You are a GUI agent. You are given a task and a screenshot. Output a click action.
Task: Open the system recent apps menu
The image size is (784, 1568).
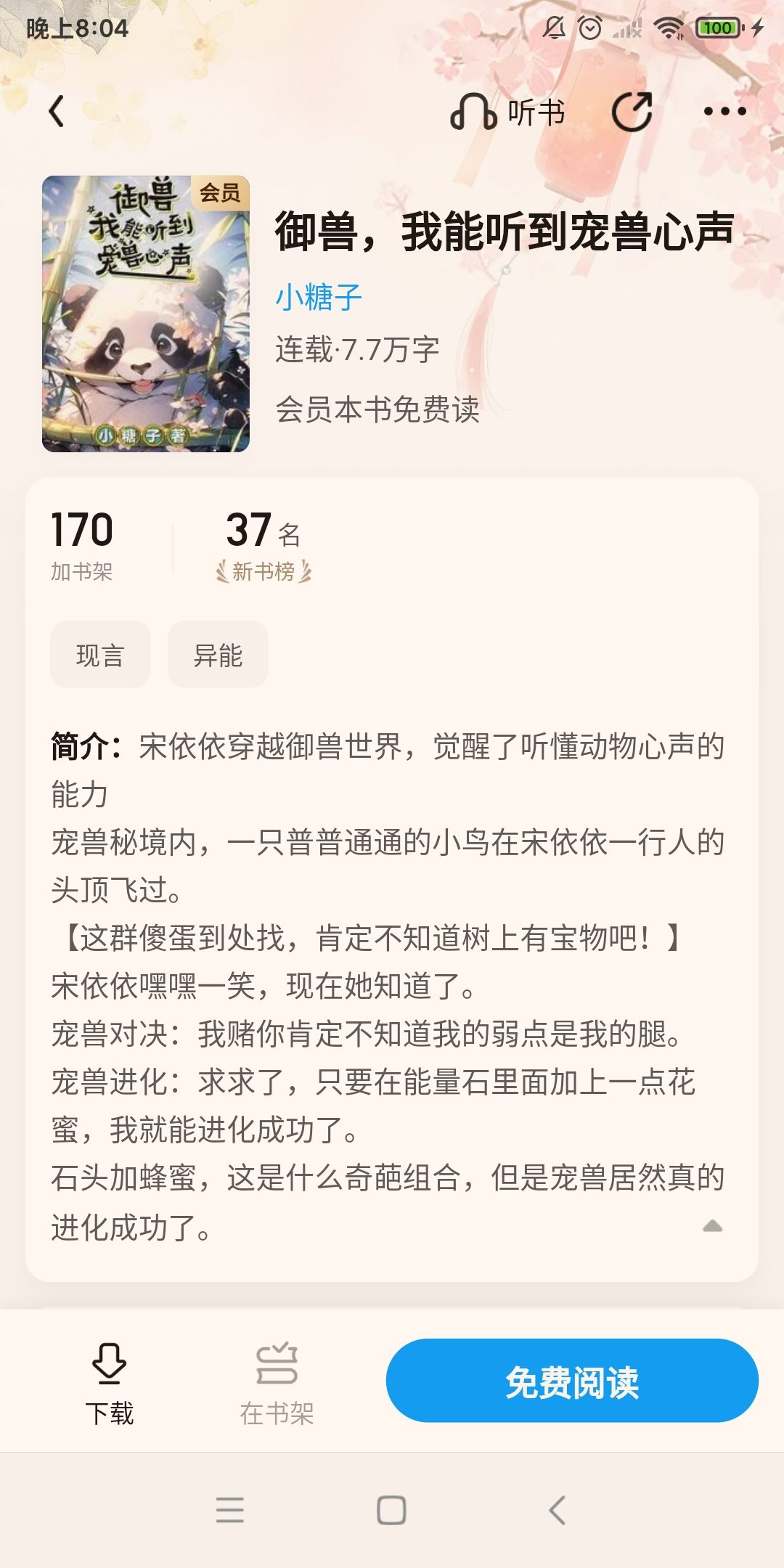click(x=229, y=1510)
